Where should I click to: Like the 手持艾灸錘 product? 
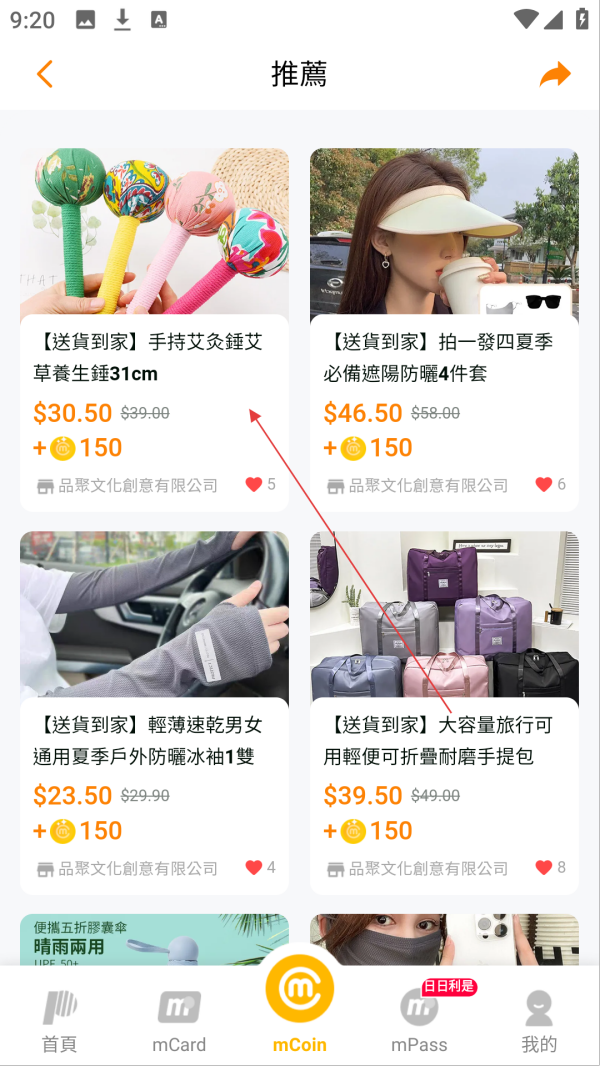tap(254, 485)
